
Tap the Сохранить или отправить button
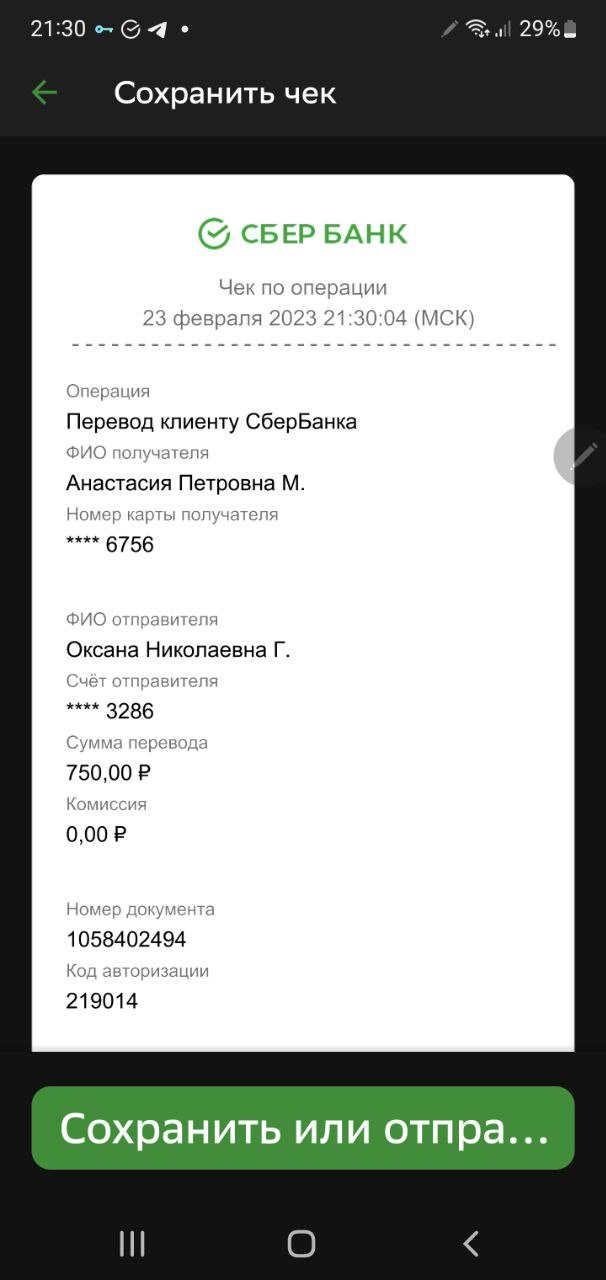tap(303, 1128)
